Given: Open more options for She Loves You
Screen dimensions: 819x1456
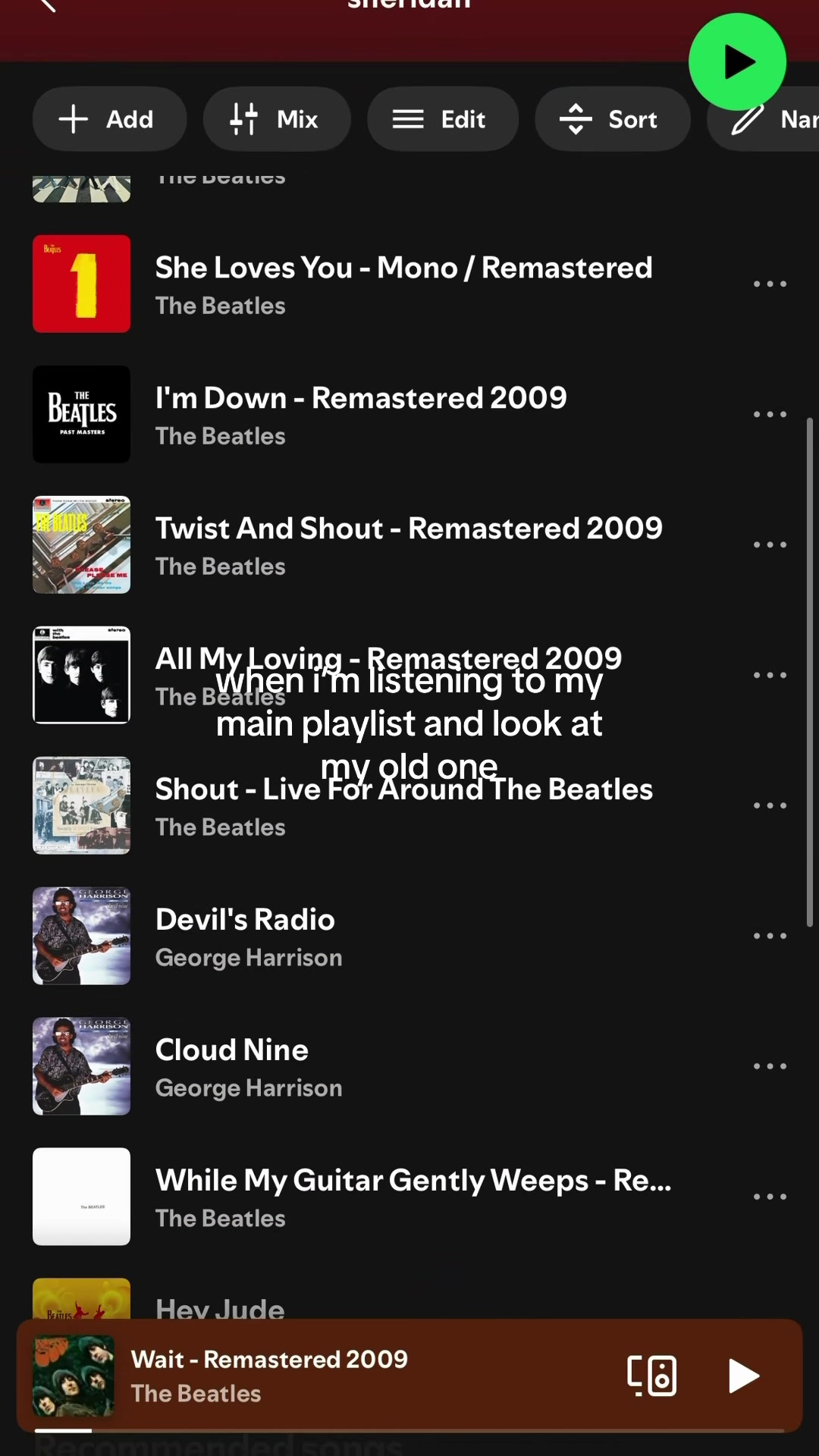Looking at the screenshot, I should (770, 284).
